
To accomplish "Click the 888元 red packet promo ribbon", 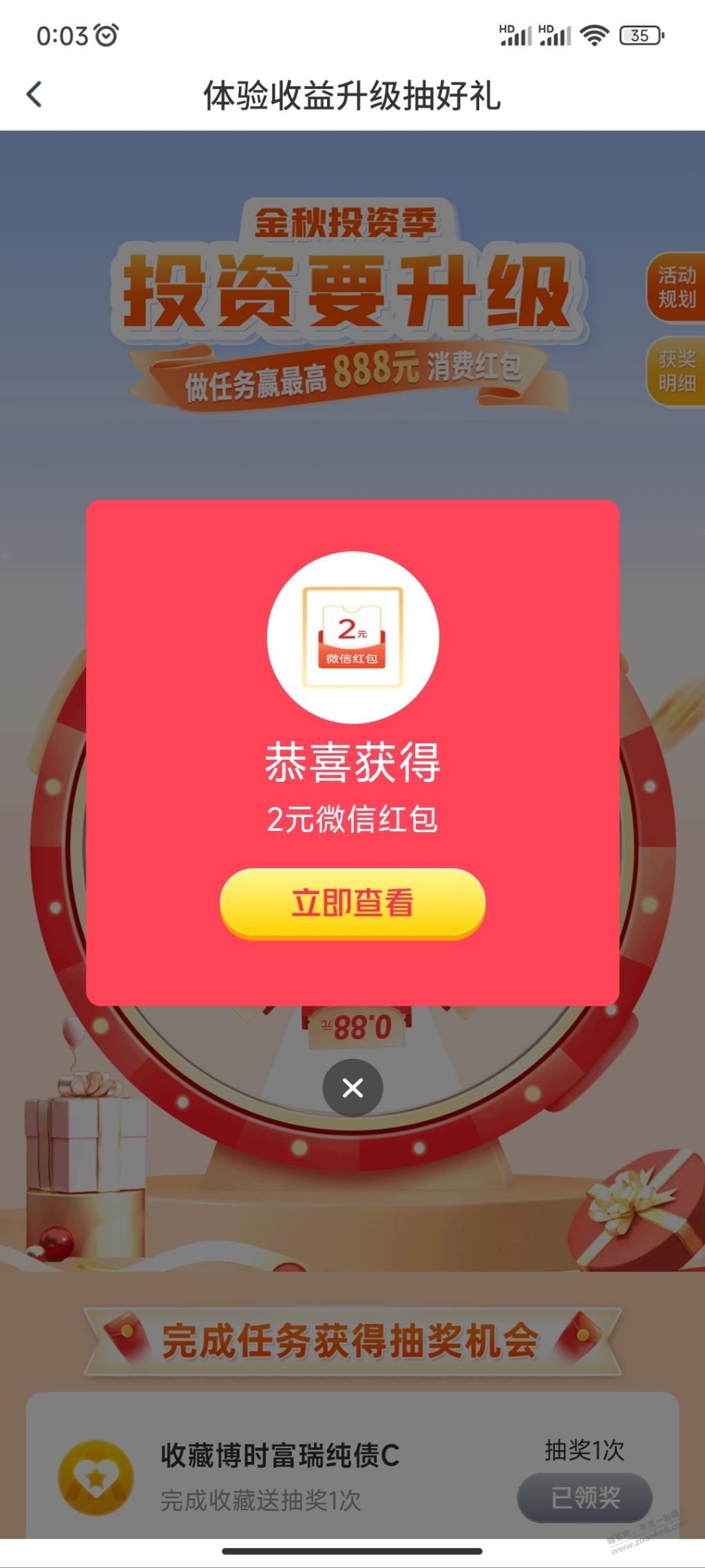I will 352,372.
